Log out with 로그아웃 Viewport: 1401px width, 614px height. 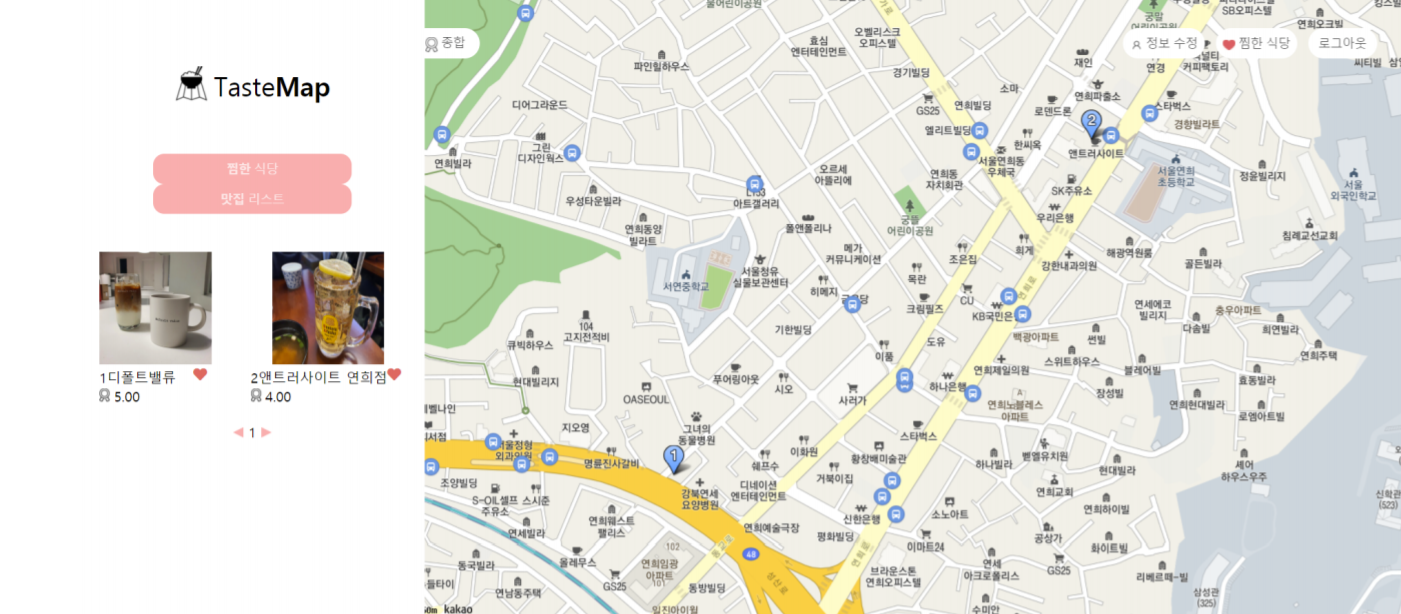1342,43
